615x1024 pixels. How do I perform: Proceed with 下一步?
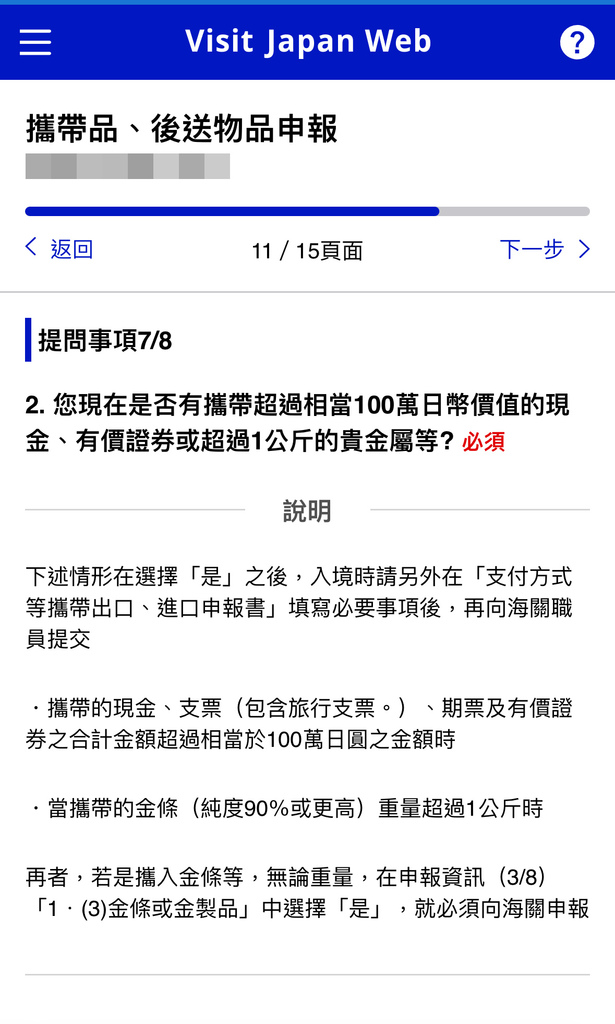pyautogui.click(x=545, y=249)
